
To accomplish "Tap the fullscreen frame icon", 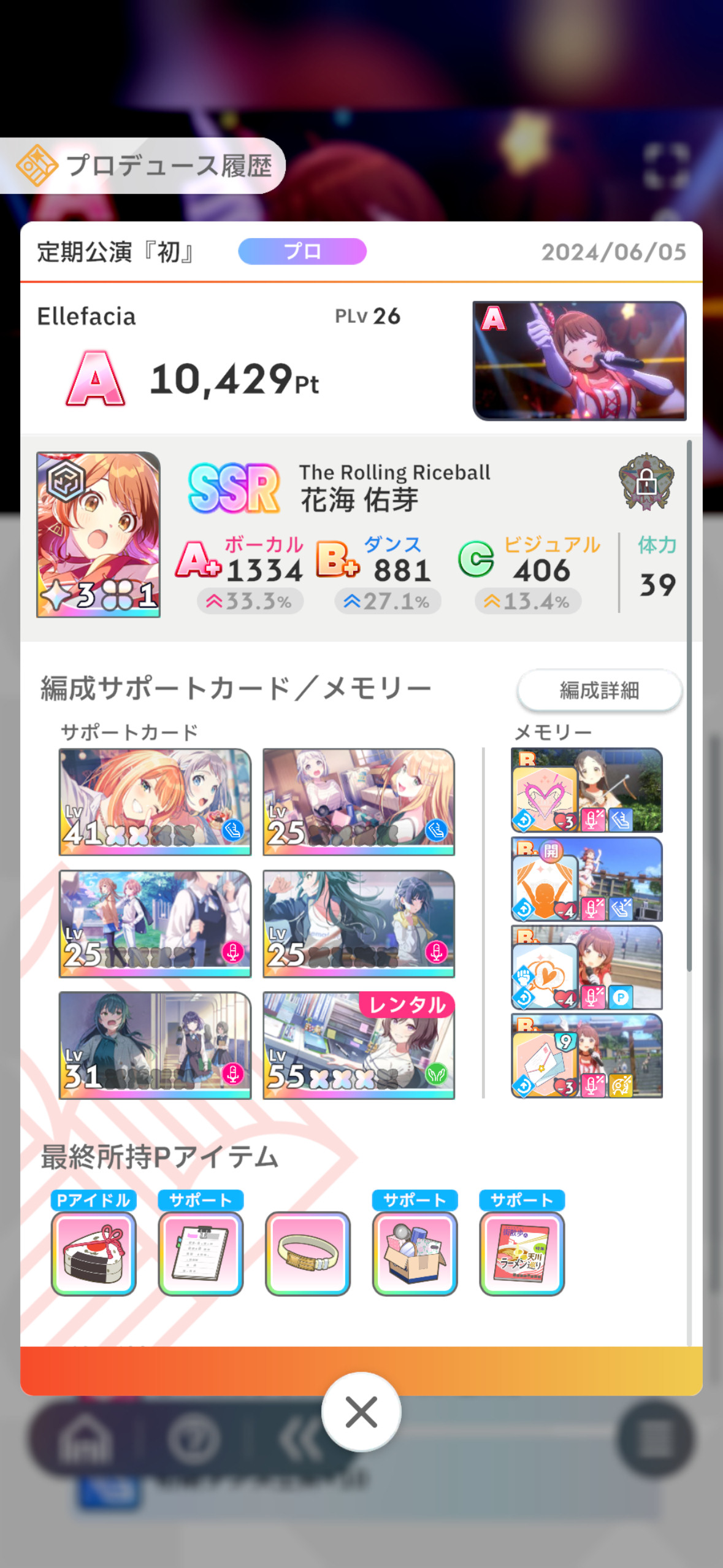I will (x=666, y=166).
